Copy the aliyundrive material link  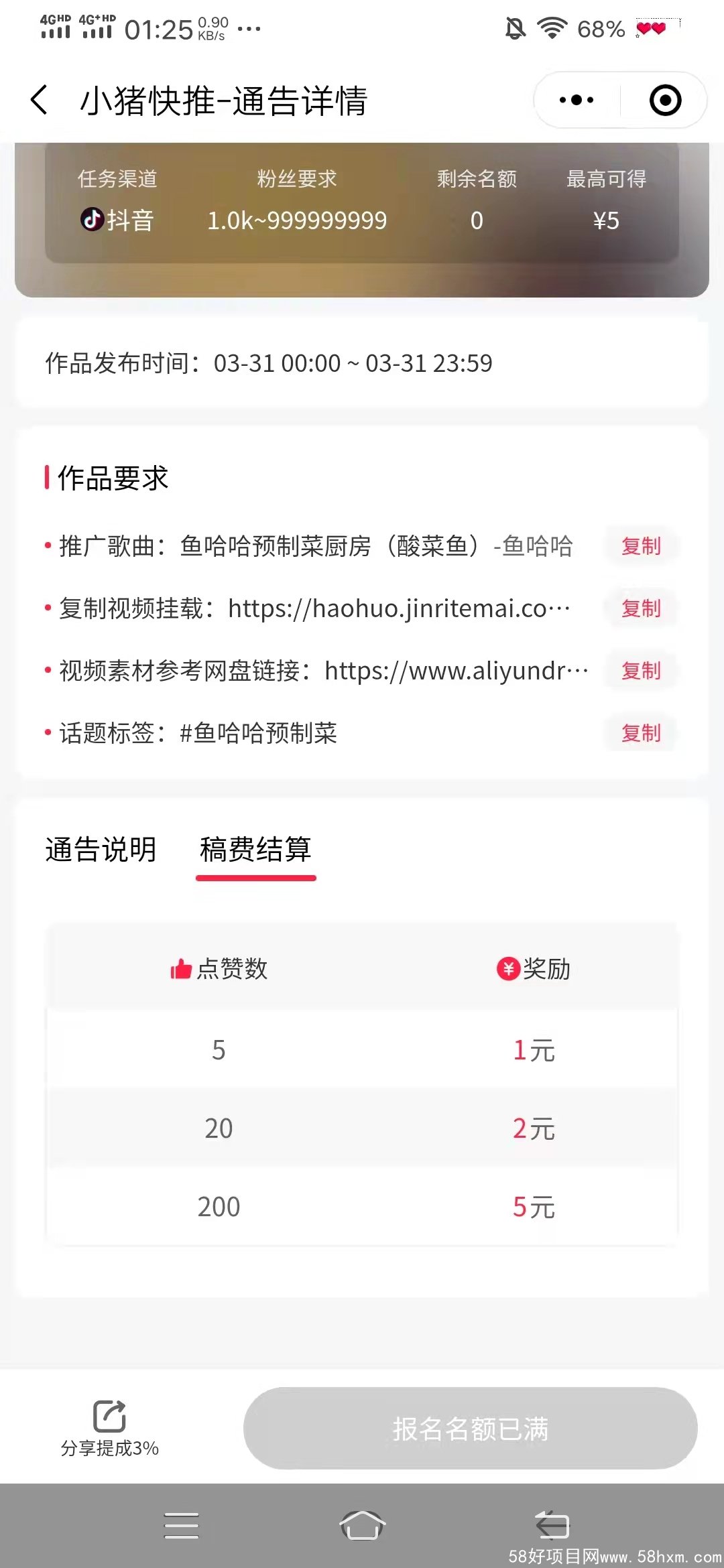[x=641, y=671]
